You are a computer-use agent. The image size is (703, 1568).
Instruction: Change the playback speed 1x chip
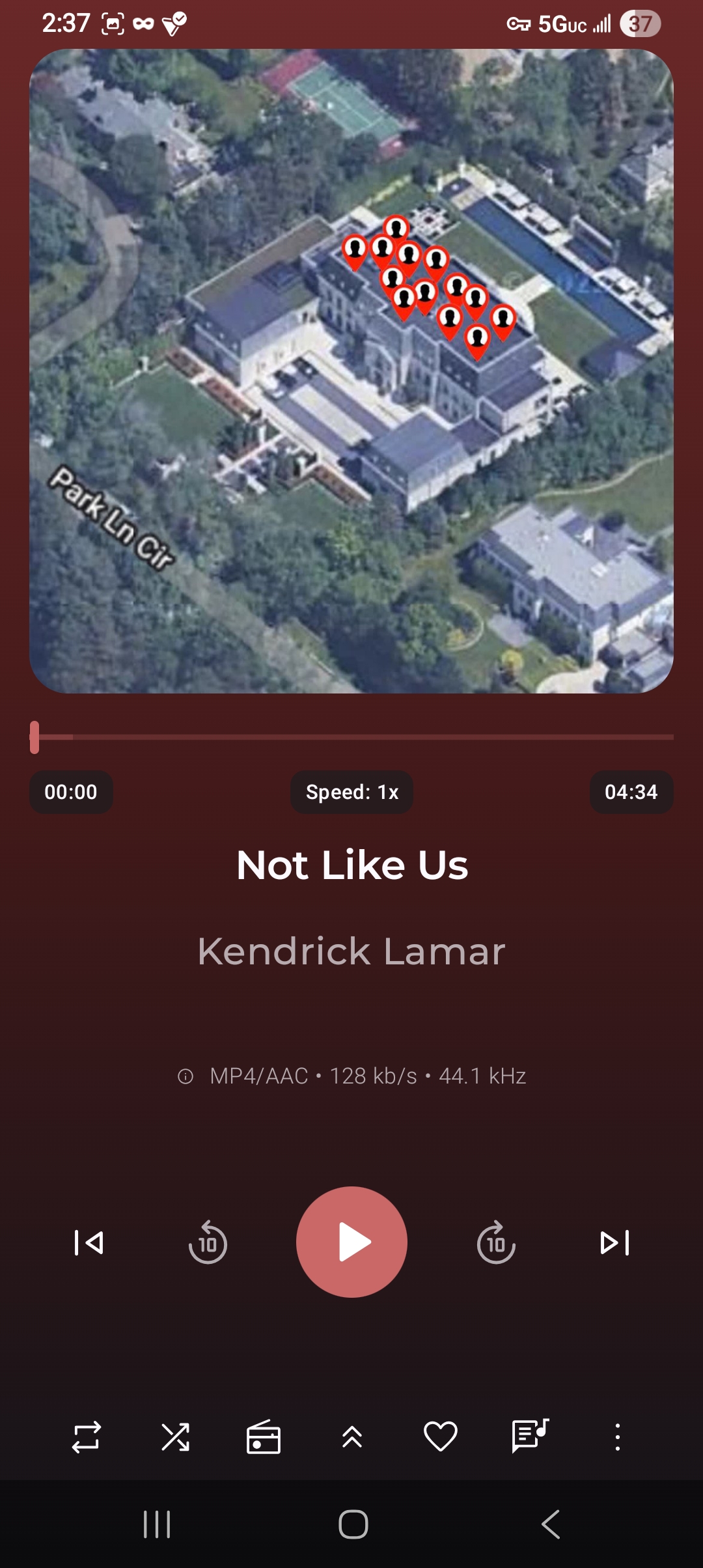coord(351,792)
